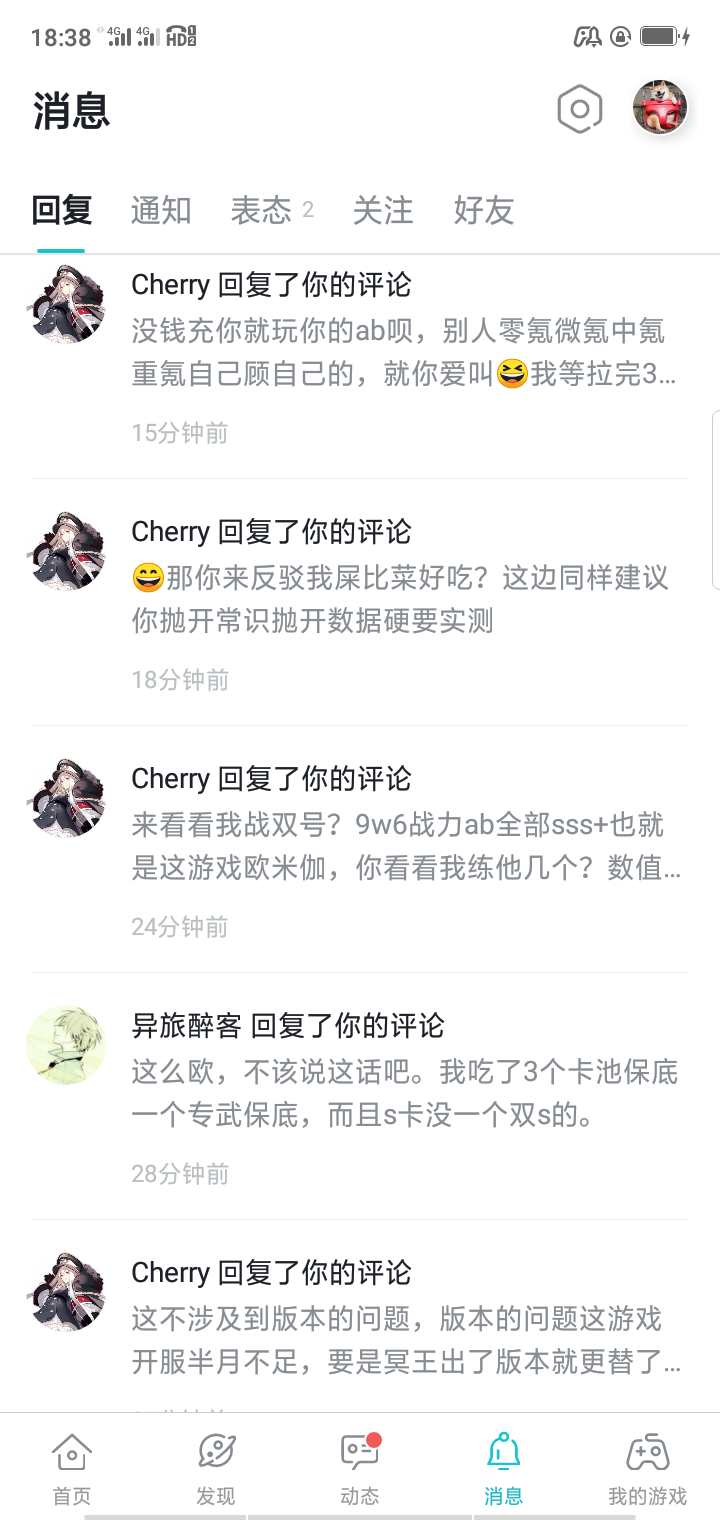The image size is (720, 1520).
Task: Open my profile avatar
Action: tap(660, 108)
